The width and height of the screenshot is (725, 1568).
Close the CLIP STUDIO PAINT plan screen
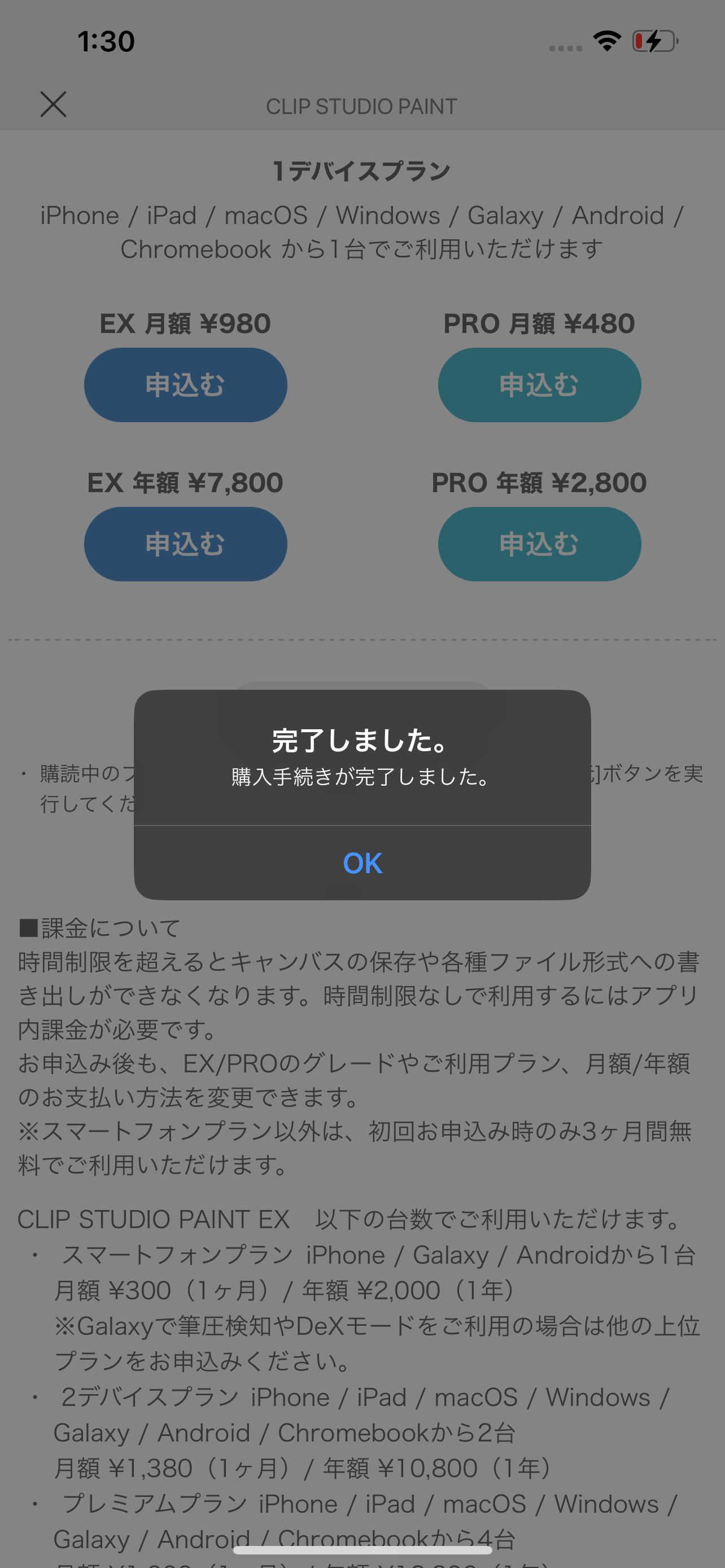tap(54, 104)
